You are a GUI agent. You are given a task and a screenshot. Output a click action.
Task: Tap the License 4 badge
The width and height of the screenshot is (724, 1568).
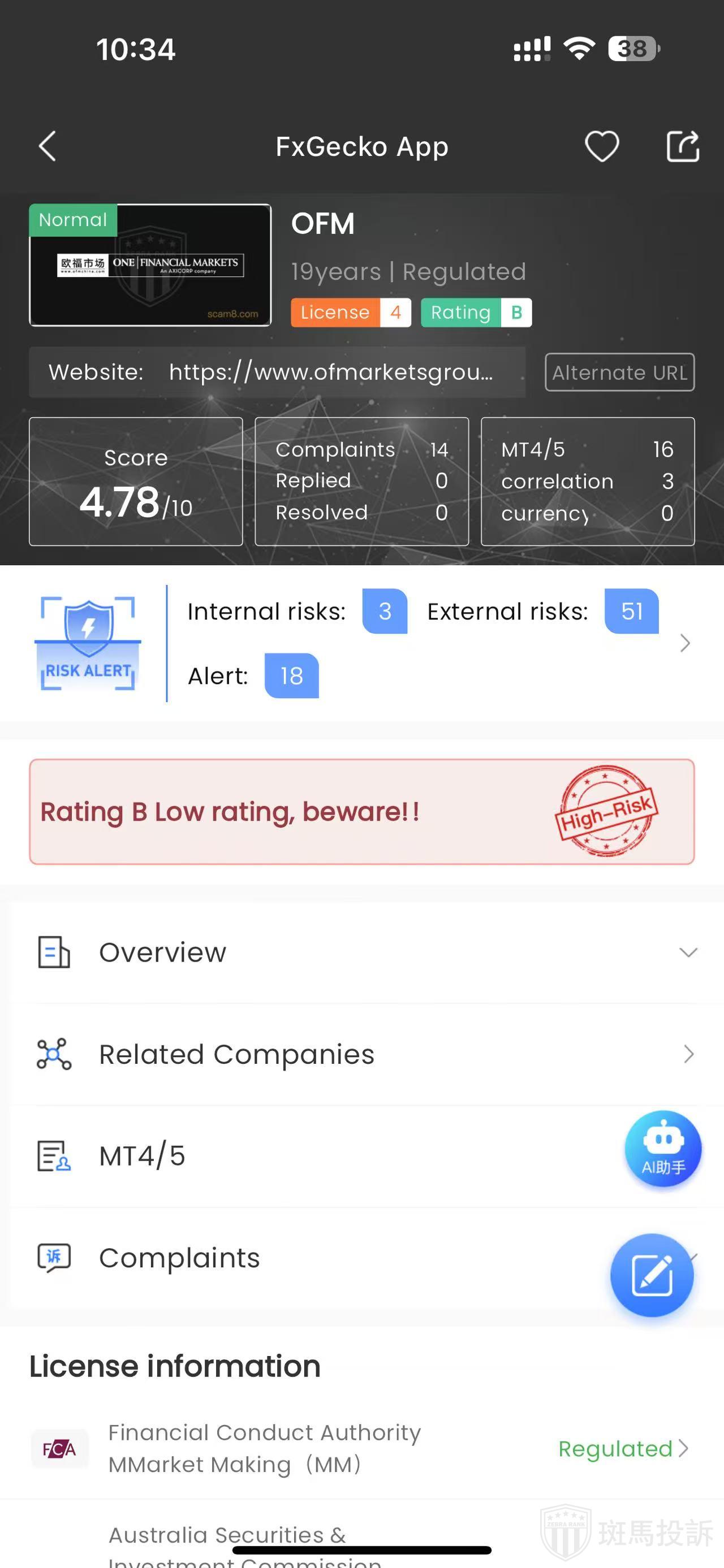click(351, 312)
